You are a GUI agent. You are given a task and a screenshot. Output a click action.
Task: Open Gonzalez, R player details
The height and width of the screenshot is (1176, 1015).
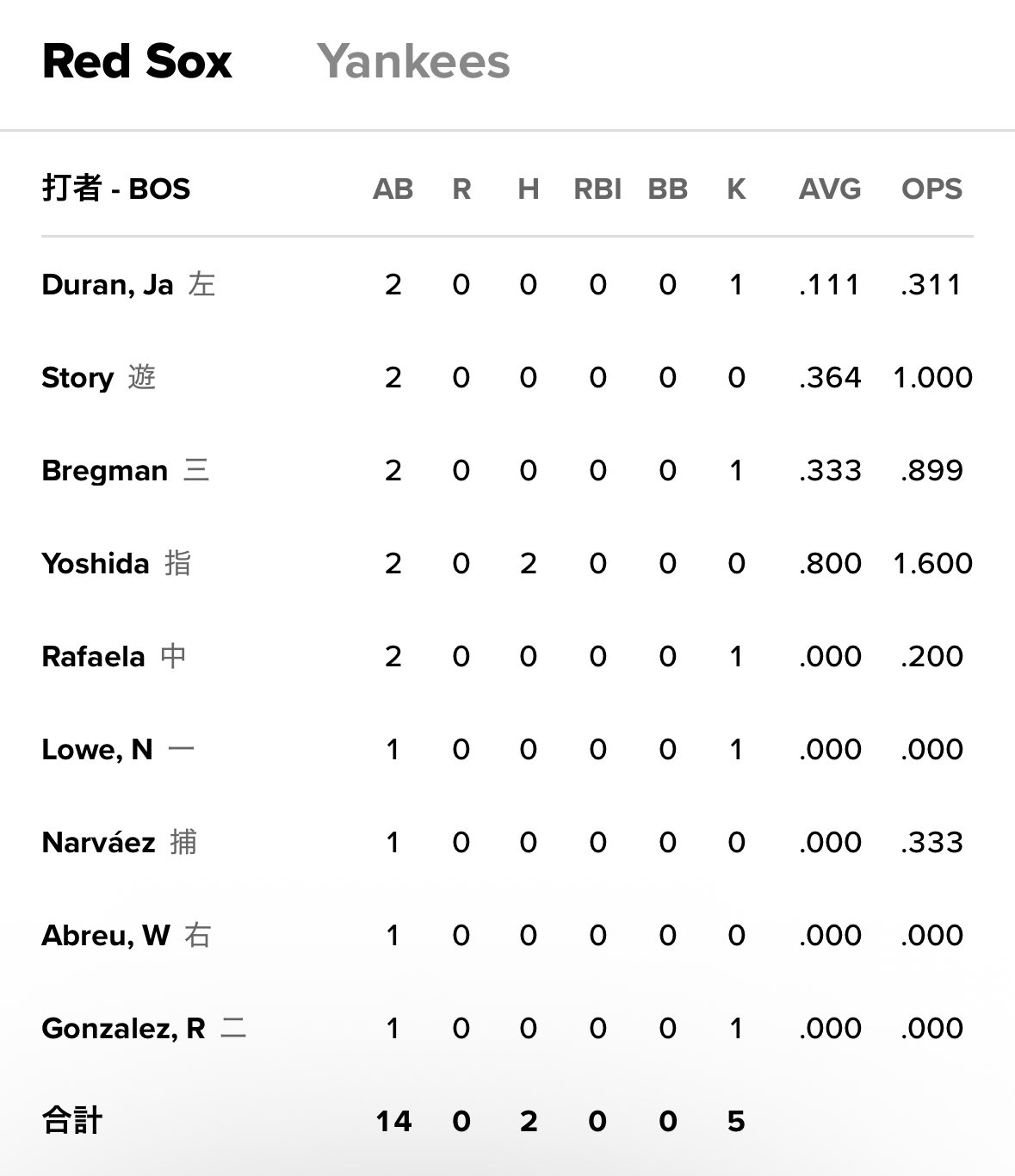tap(123, 1029)
